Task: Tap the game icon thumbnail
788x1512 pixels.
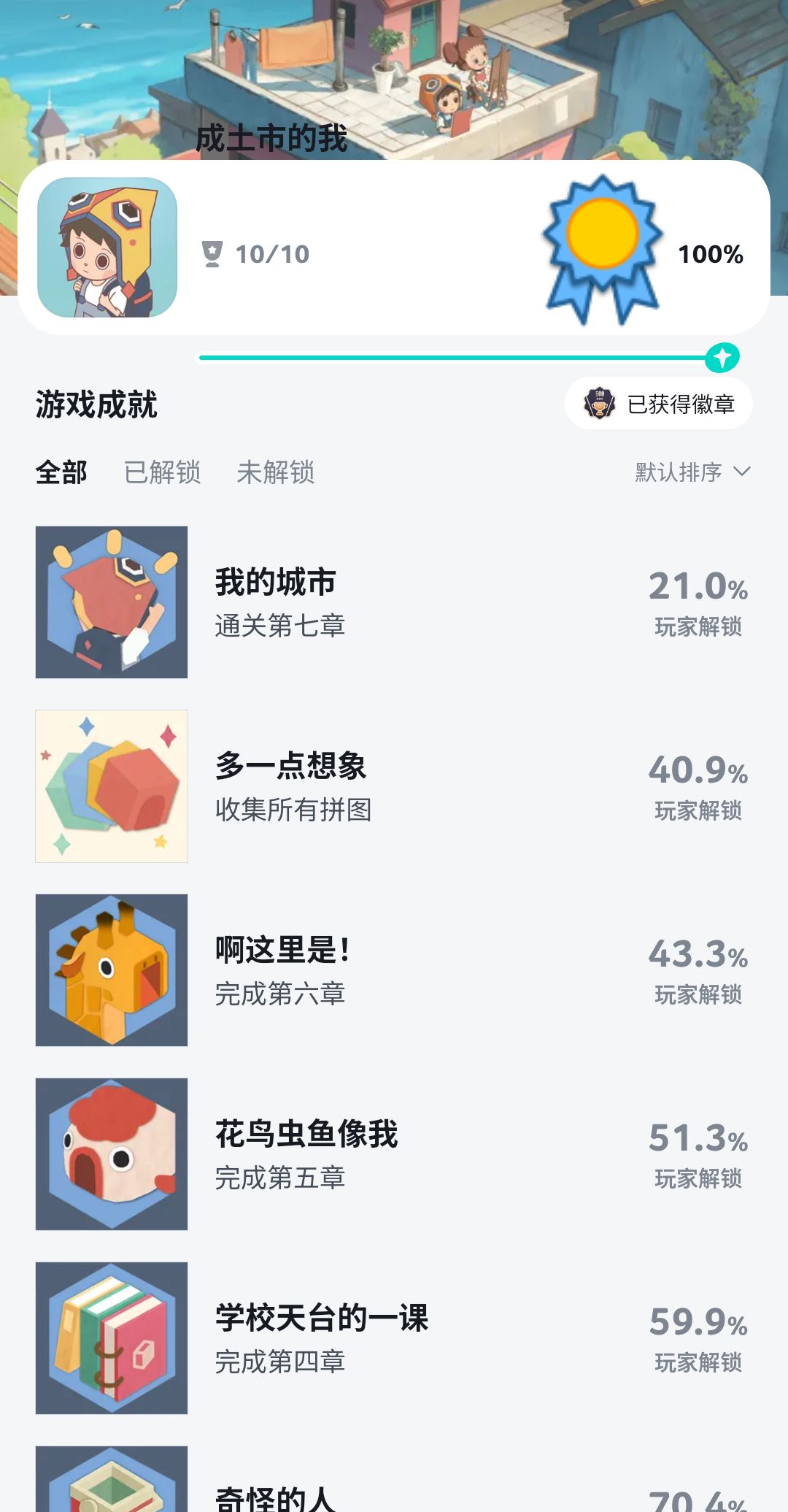Action: [x=107, y=247]
